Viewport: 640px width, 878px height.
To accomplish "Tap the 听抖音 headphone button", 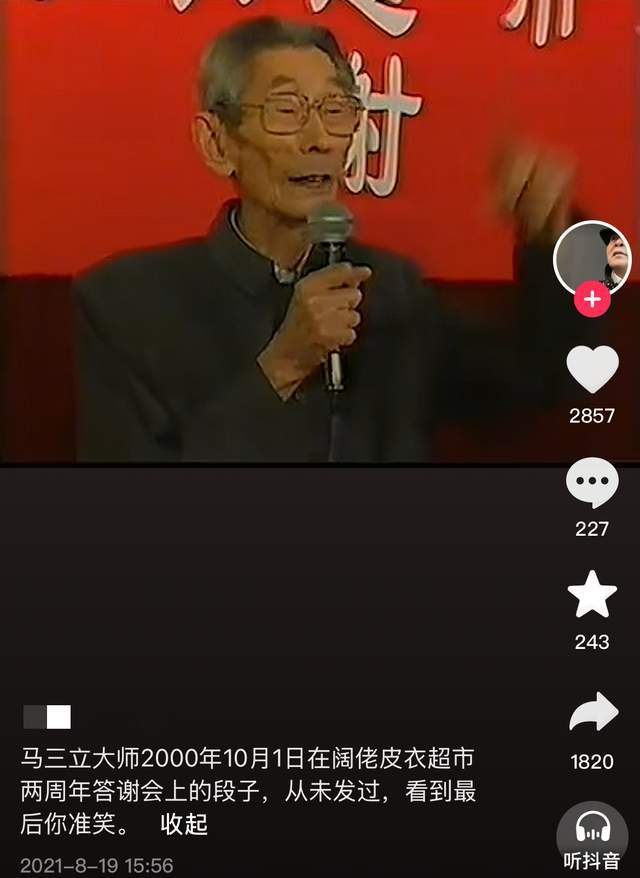I will (x=594, y=832).
